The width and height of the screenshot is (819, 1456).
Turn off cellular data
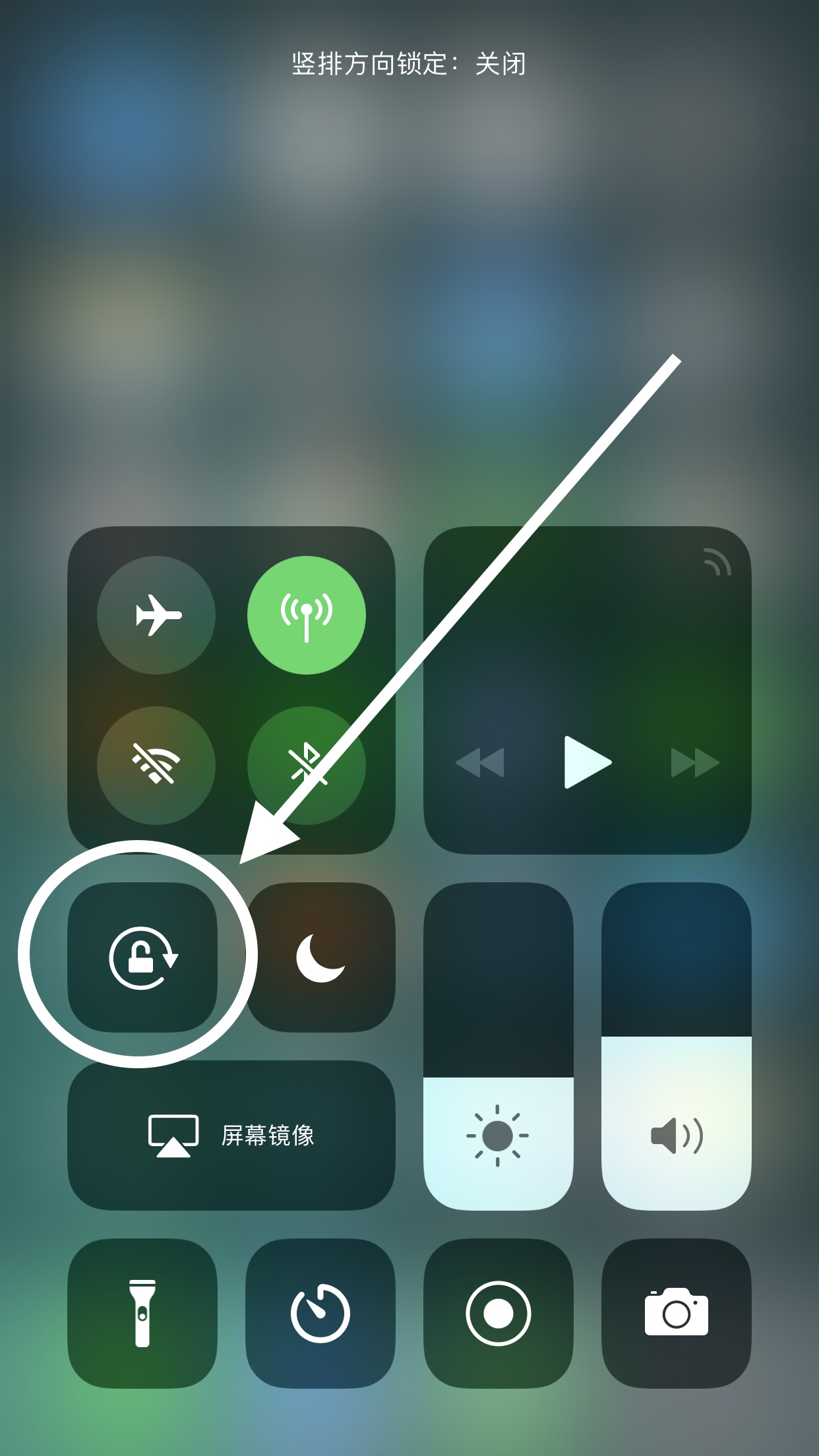[x=307, y=615]
